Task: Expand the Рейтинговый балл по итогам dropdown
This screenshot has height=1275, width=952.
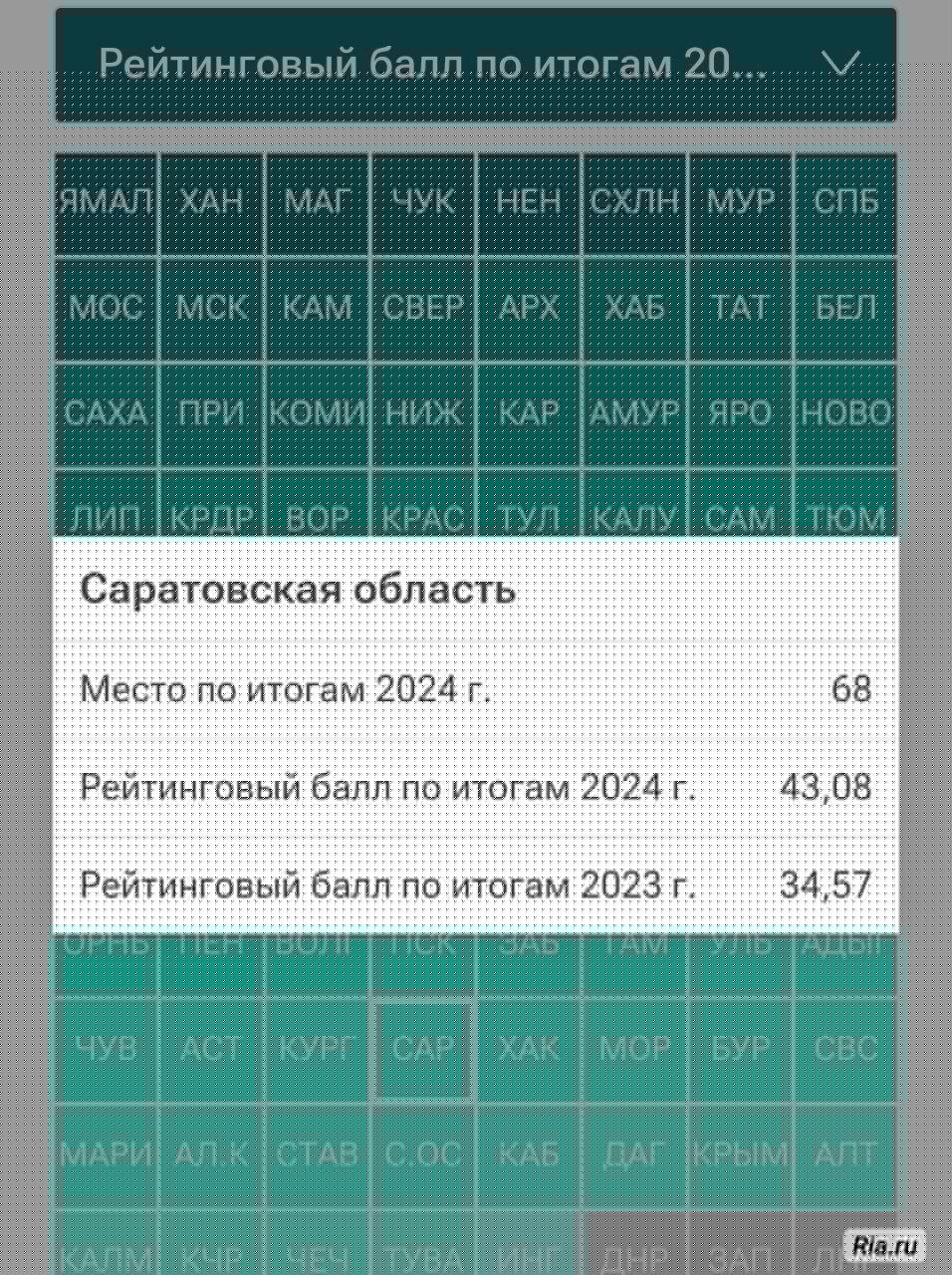Action: tap(475, 65)
